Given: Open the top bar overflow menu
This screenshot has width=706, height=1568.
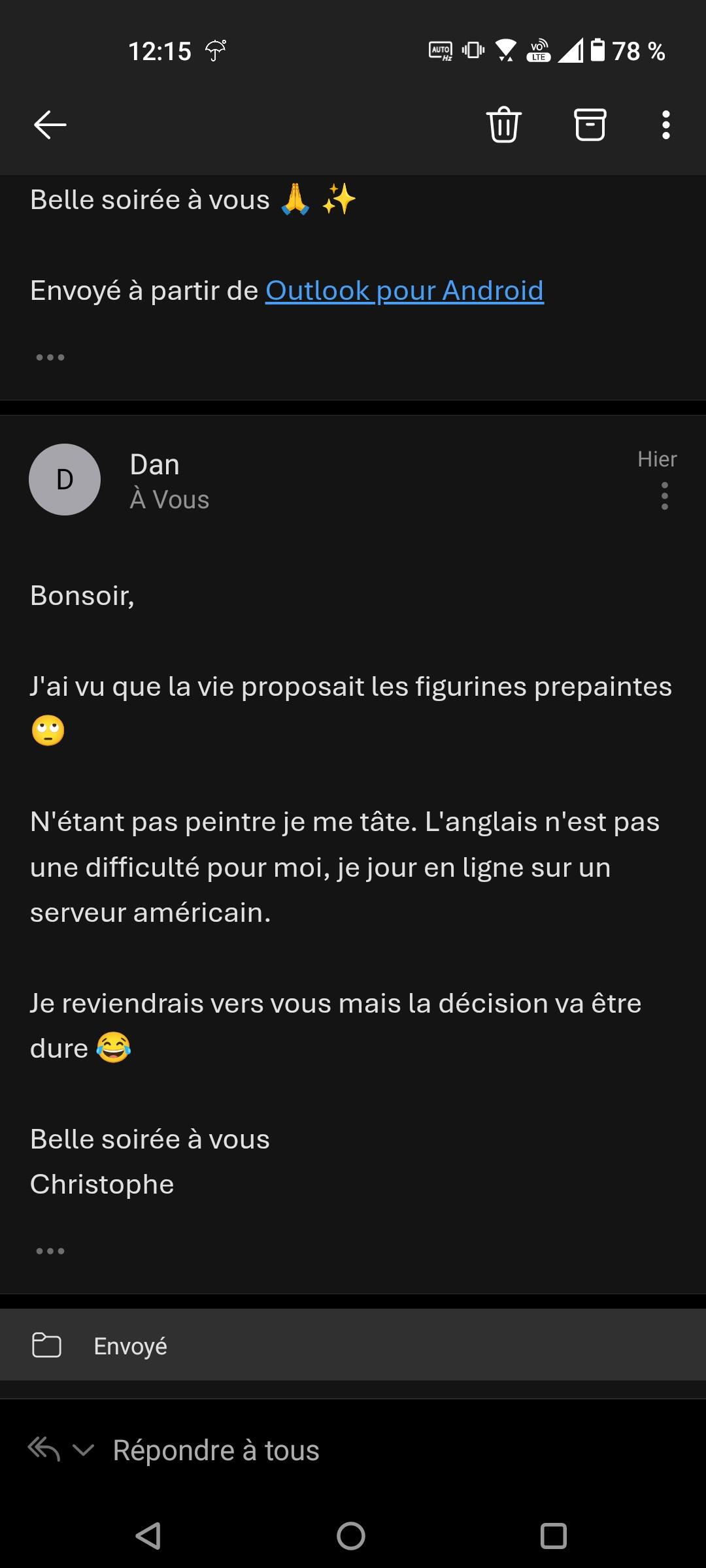Looking at the screenshot, I should point(665,125).
